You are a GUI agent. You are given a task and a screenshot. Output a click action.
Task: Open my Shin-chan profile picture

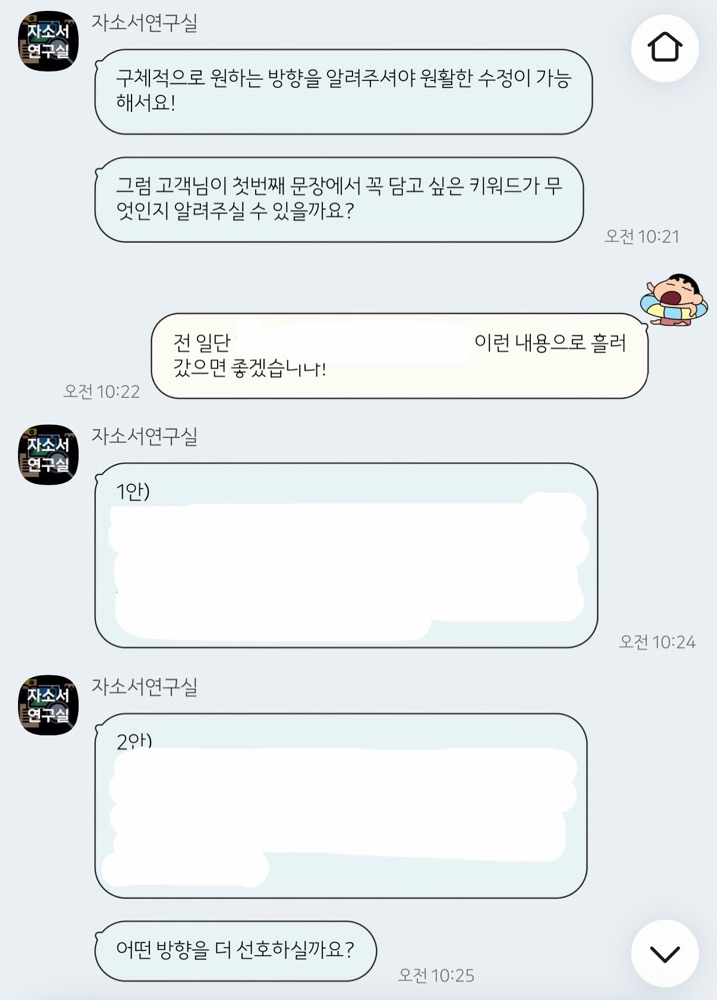(675, 299)
